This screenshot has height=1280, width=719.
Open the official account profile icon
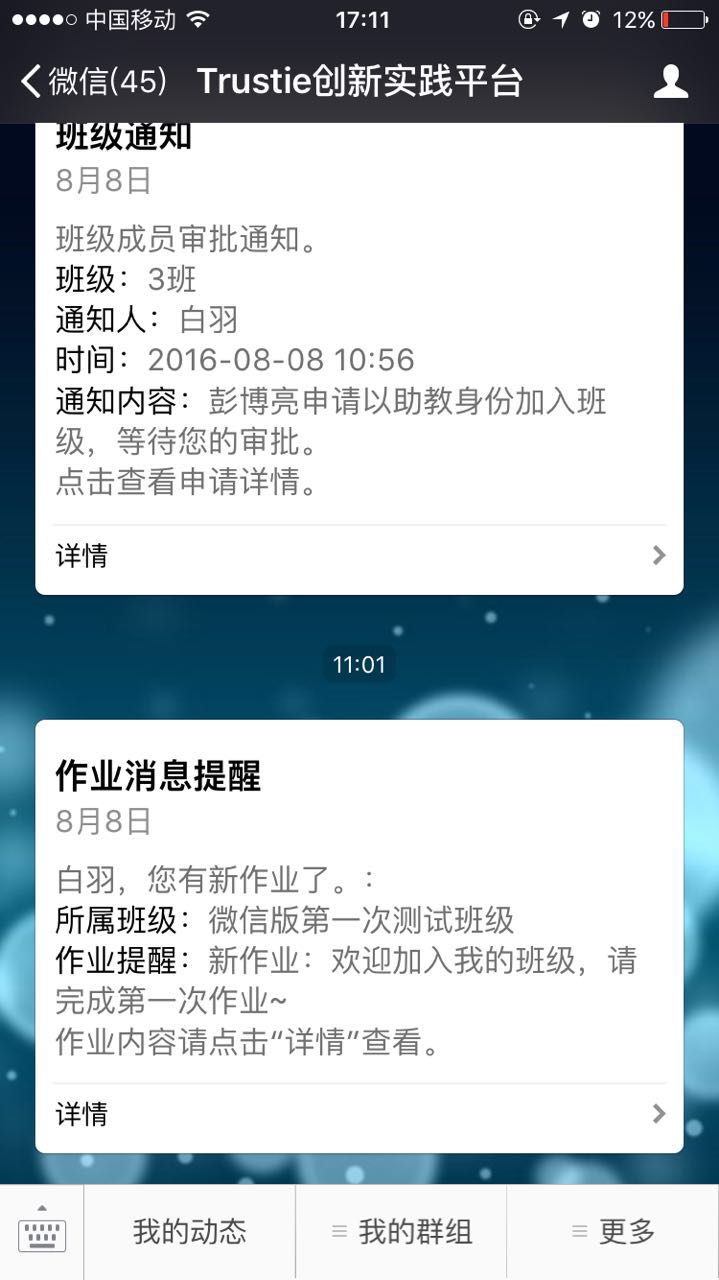click(670, 81)
